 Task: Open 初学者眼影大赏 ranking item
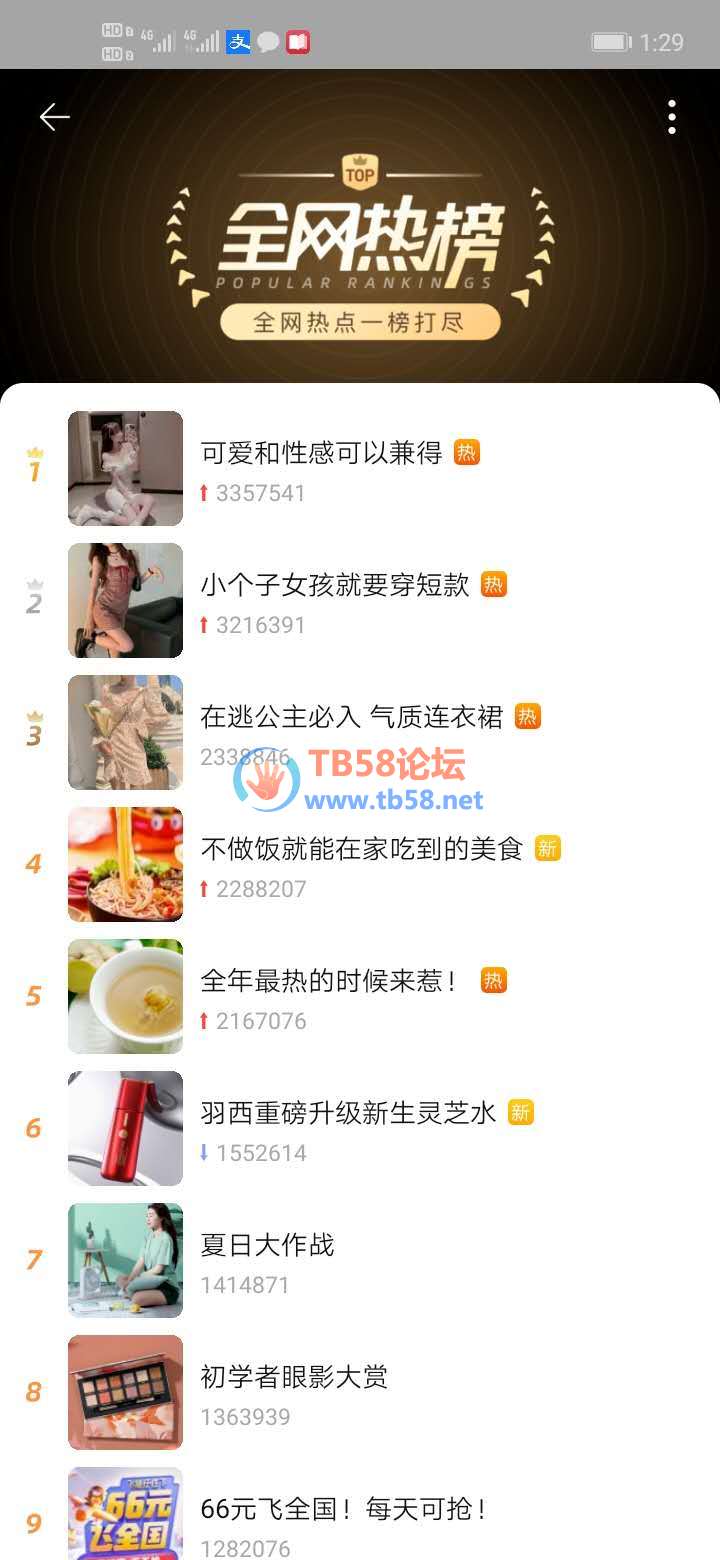tap(294, 1378)
